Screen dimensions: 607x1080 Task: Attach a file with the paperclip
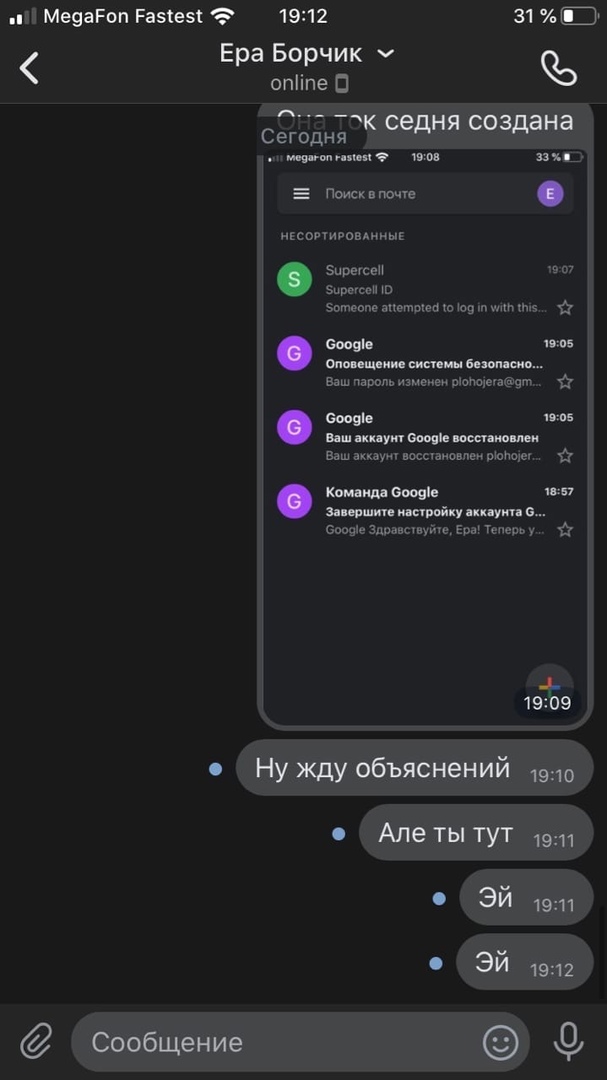pyautogui.click(x=36, y=1042)
